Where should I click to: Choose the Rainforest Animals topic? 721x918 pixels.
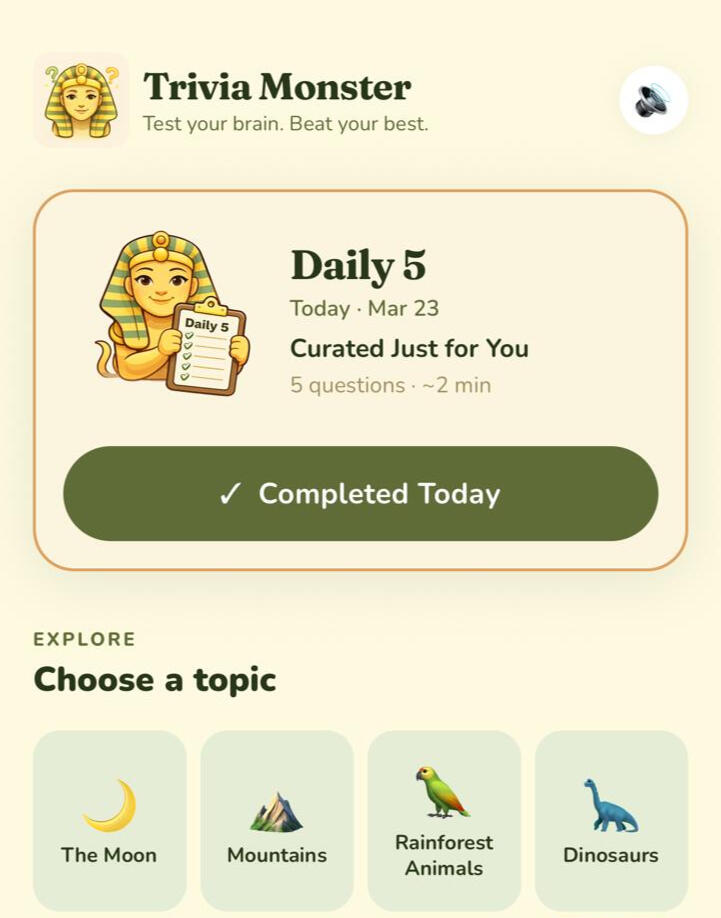(444, 820)
